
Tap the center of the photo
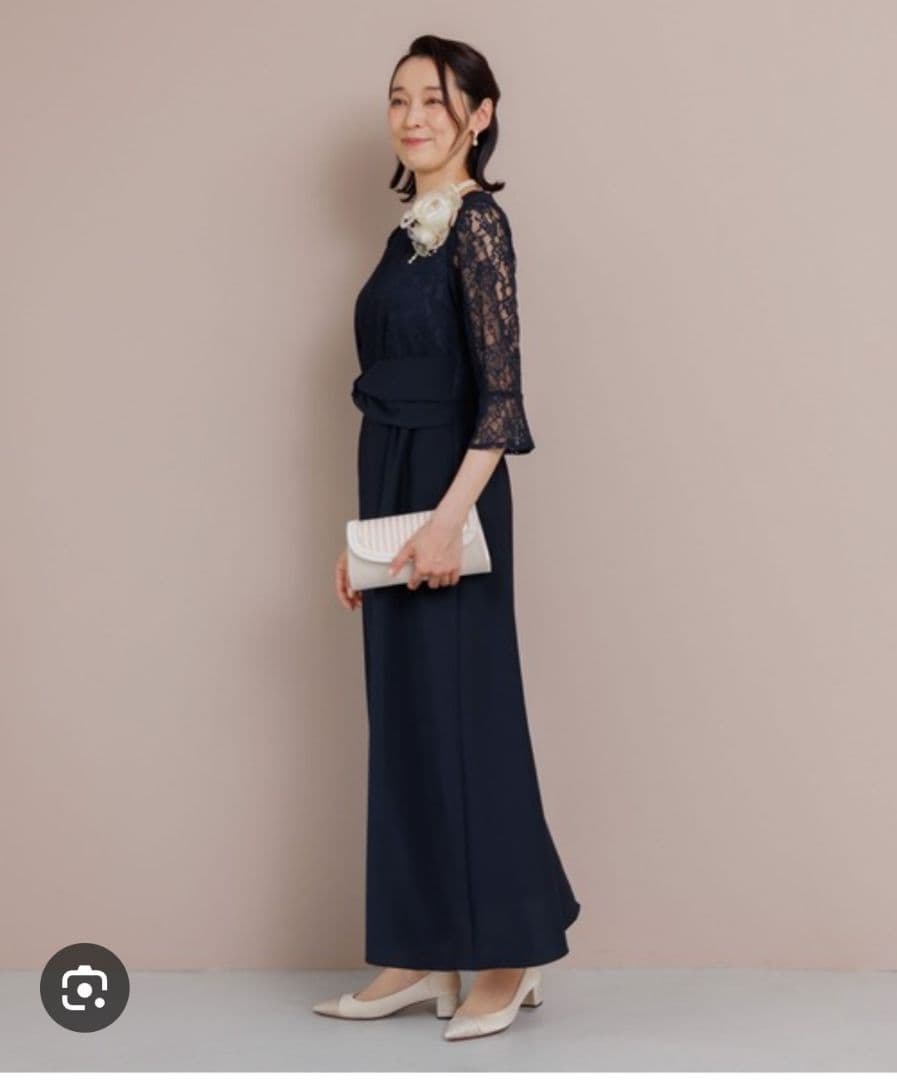(x=448, y=540)
